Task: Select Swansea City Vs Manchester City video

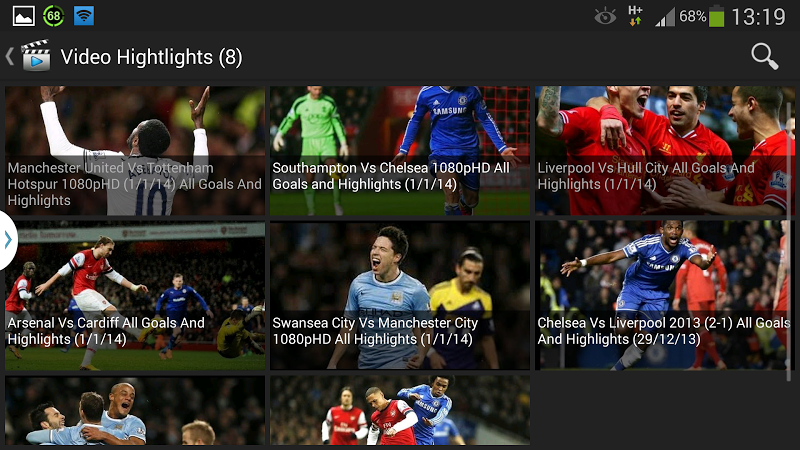Action: point(400,296)
